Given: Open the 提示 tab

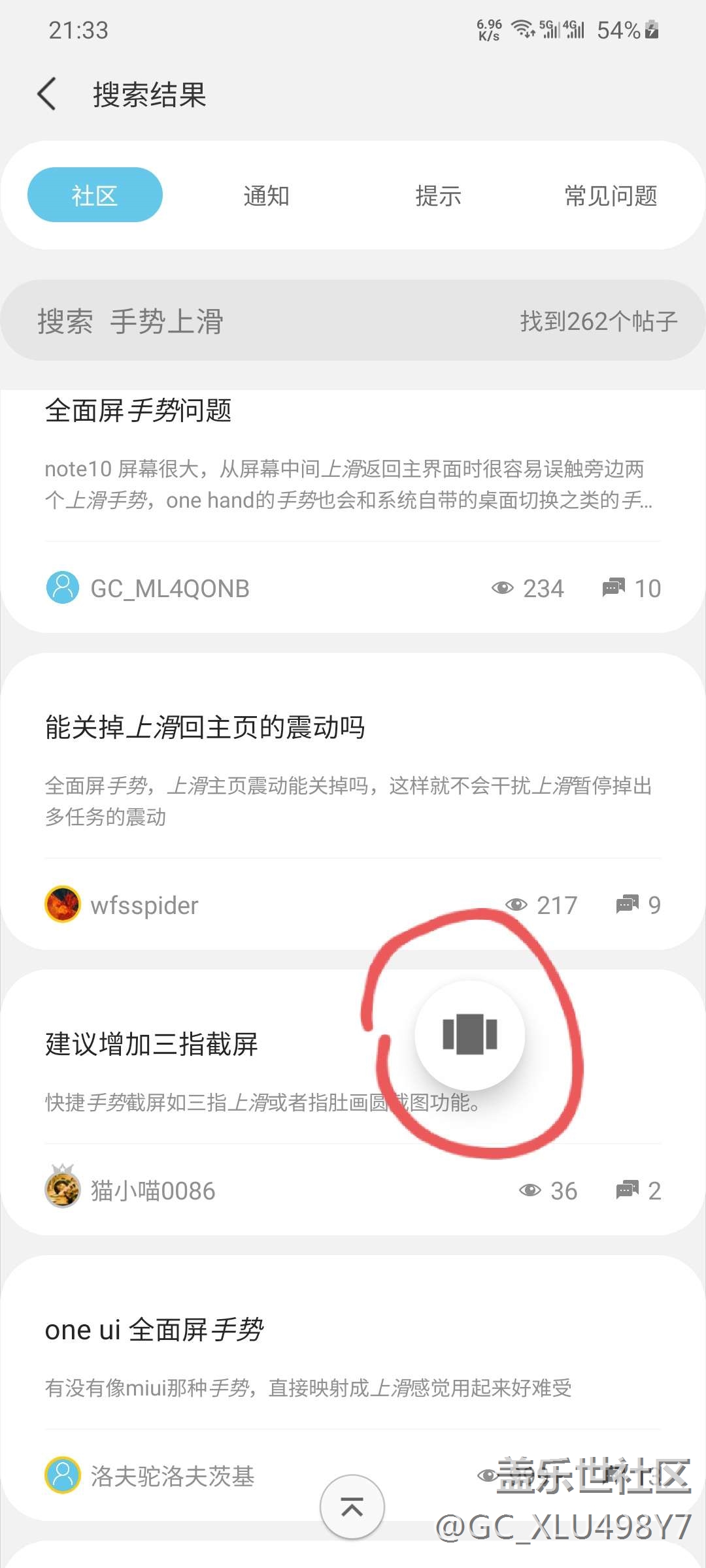Looking at the screenshot, I should tap(438, 195).
